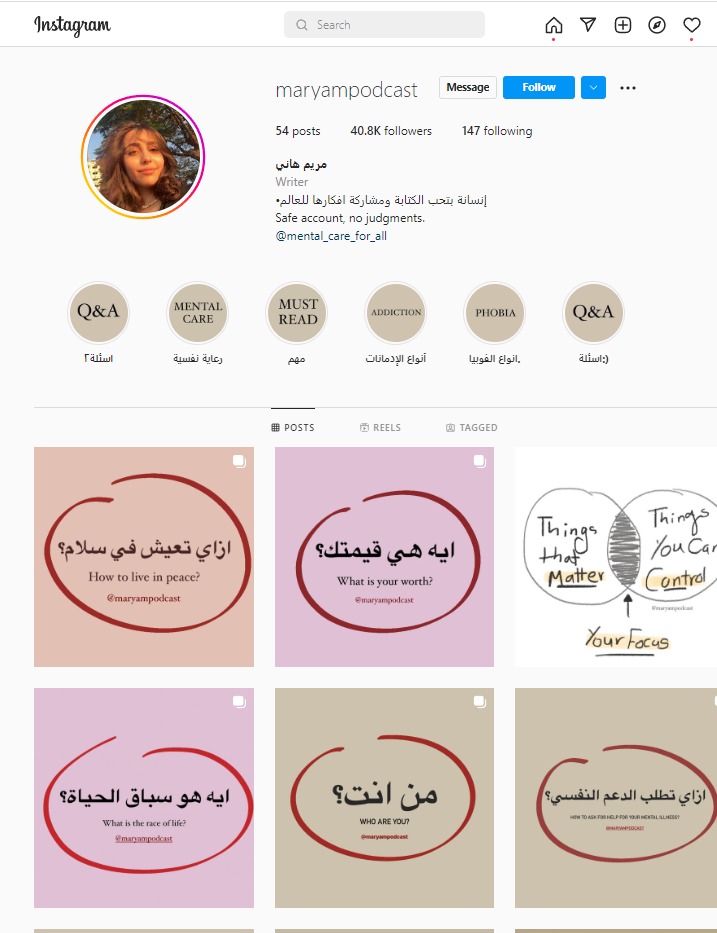Open the Instagram home icon
Image resolution: width=717 pixels, height=933 pixels.
click(554, 25)
